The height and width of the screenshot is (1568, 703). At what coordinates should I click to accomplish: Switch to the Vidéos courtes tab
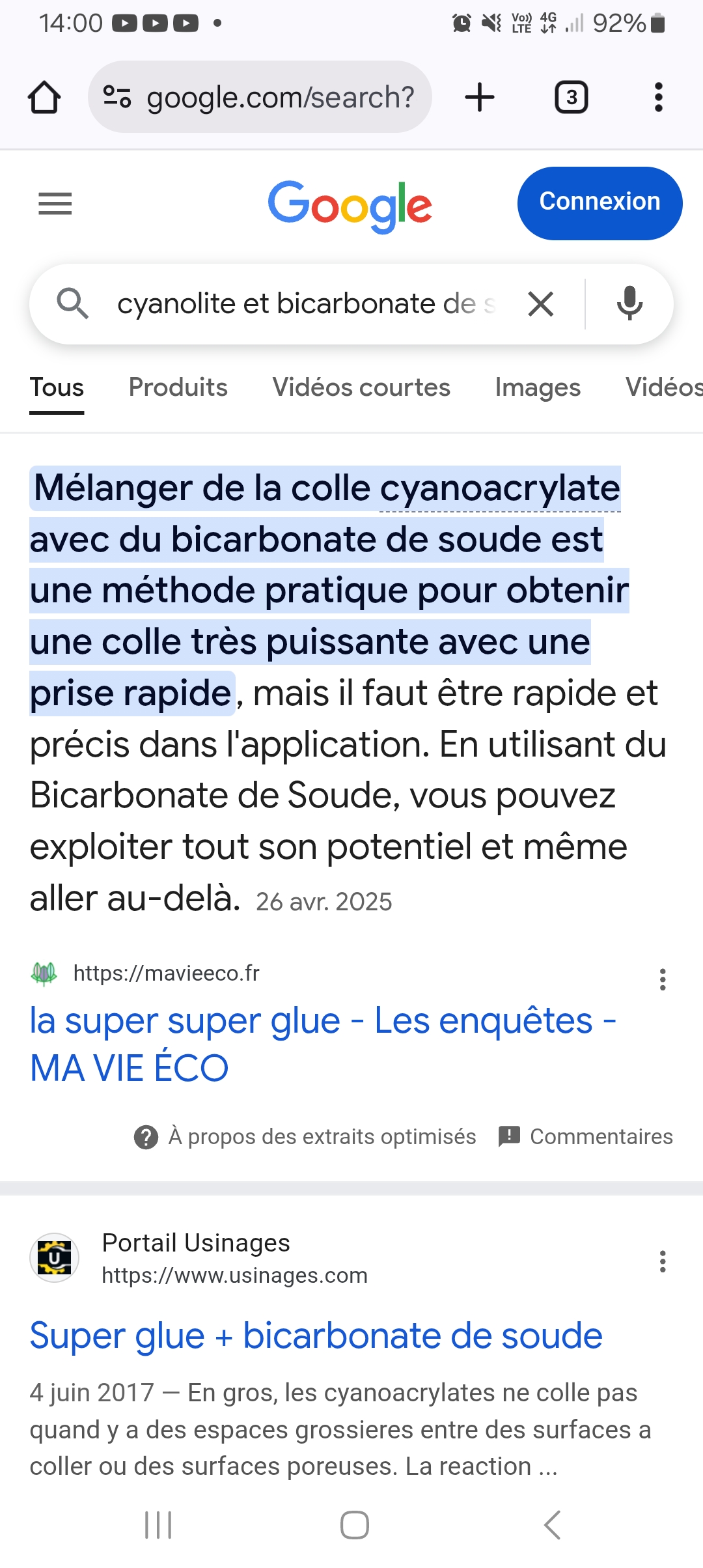[361, 387]
